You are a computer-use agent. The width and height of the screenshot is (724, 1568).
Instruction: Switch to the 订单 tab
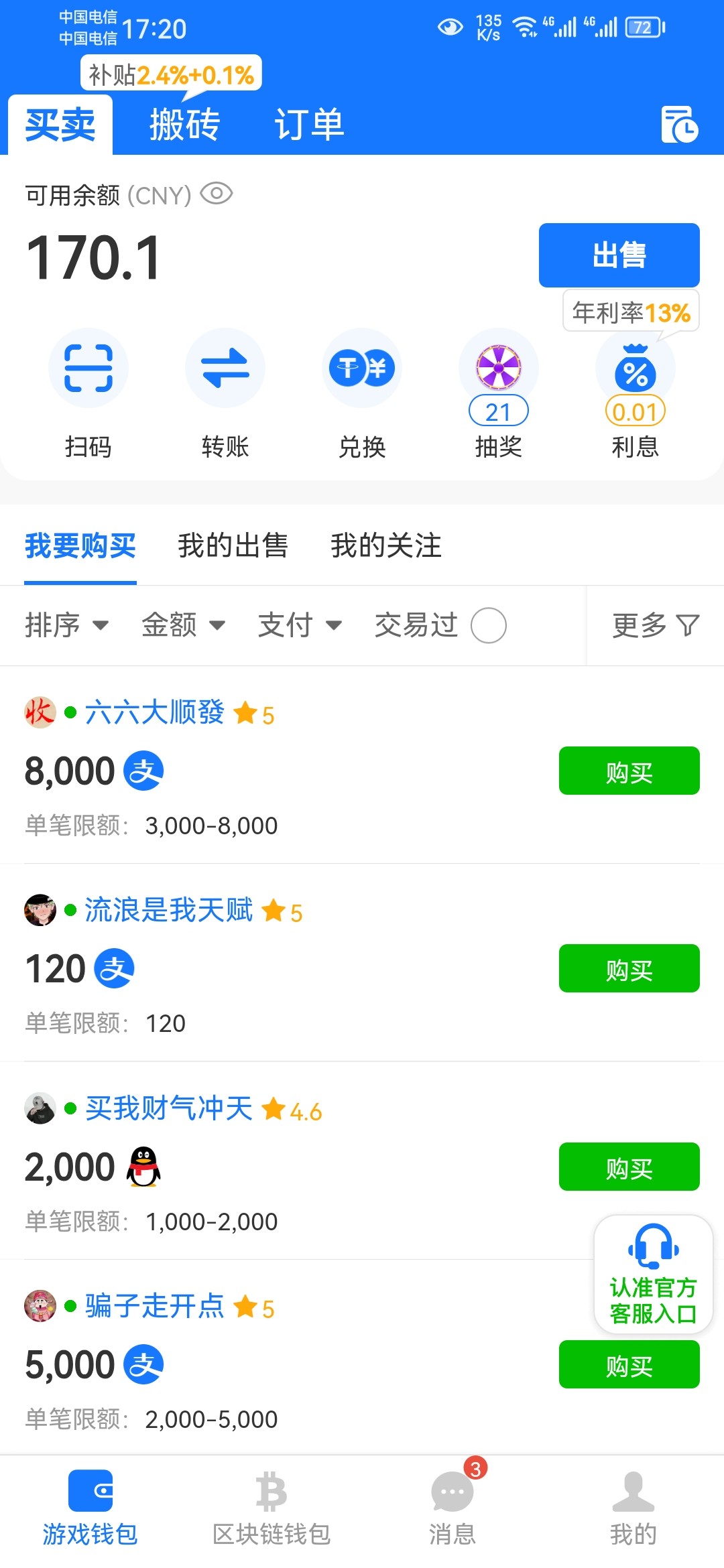[x=309, y=125]
